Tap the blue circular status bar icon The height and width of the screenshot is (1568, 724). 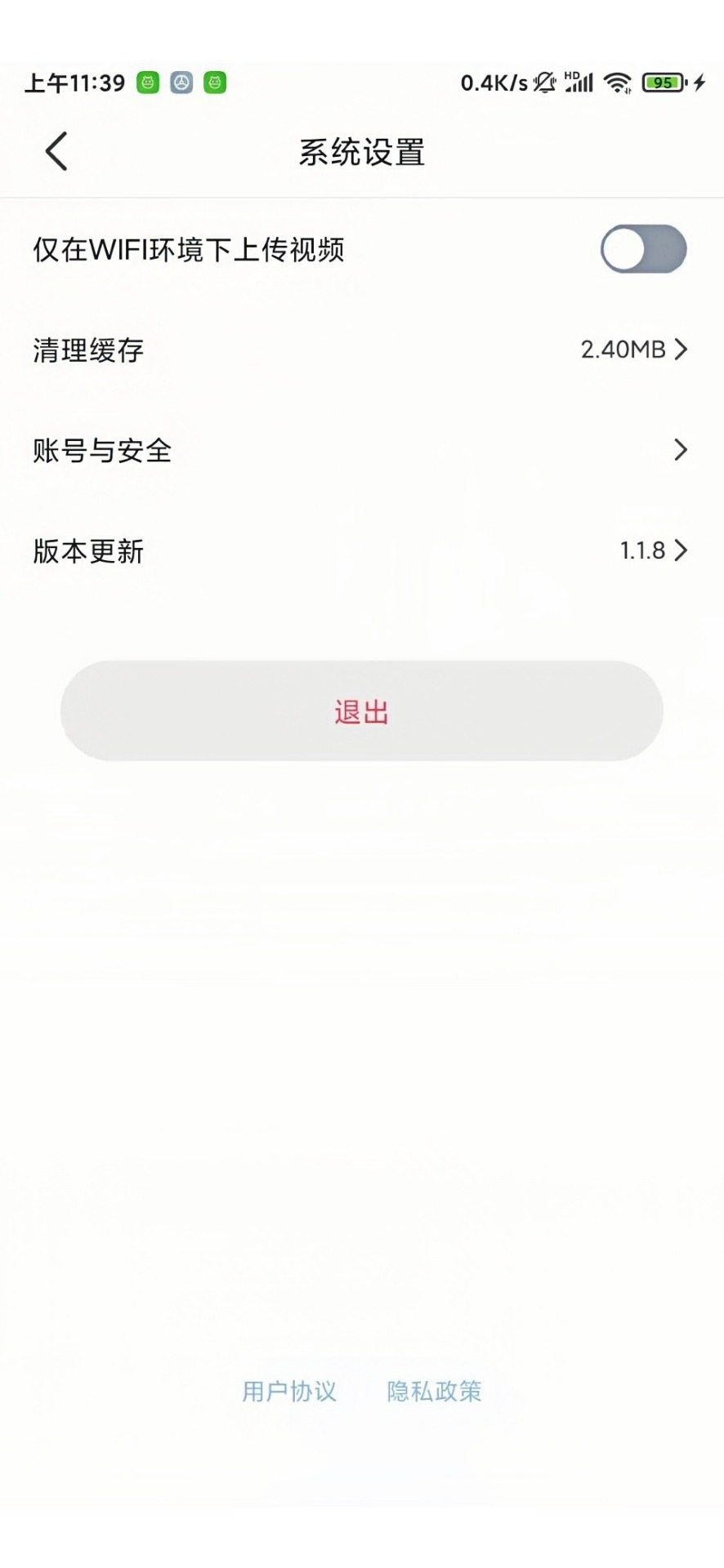click(181, 83)
